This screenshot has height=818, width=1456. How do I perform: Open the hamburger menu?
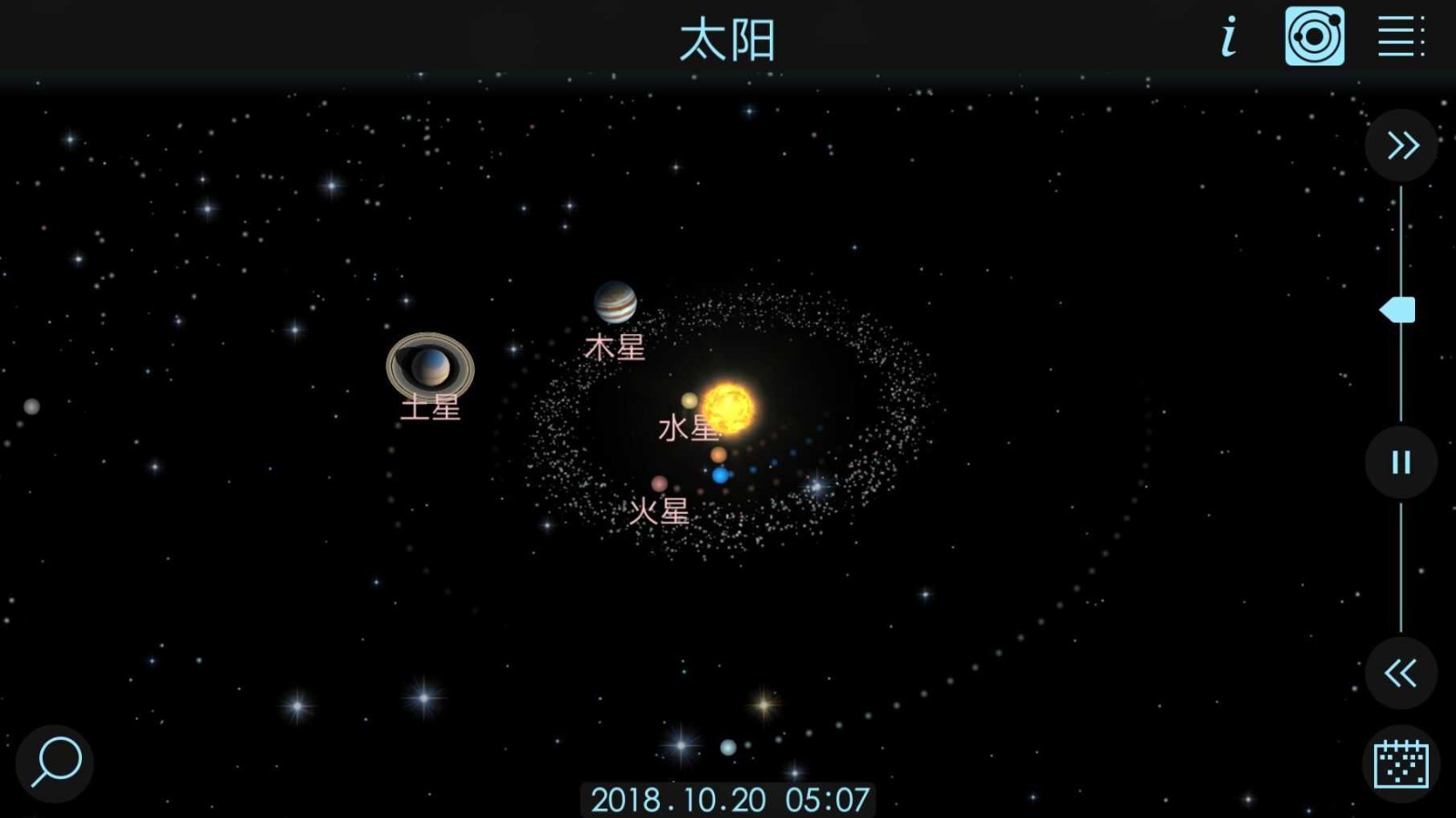point(1400,37)
